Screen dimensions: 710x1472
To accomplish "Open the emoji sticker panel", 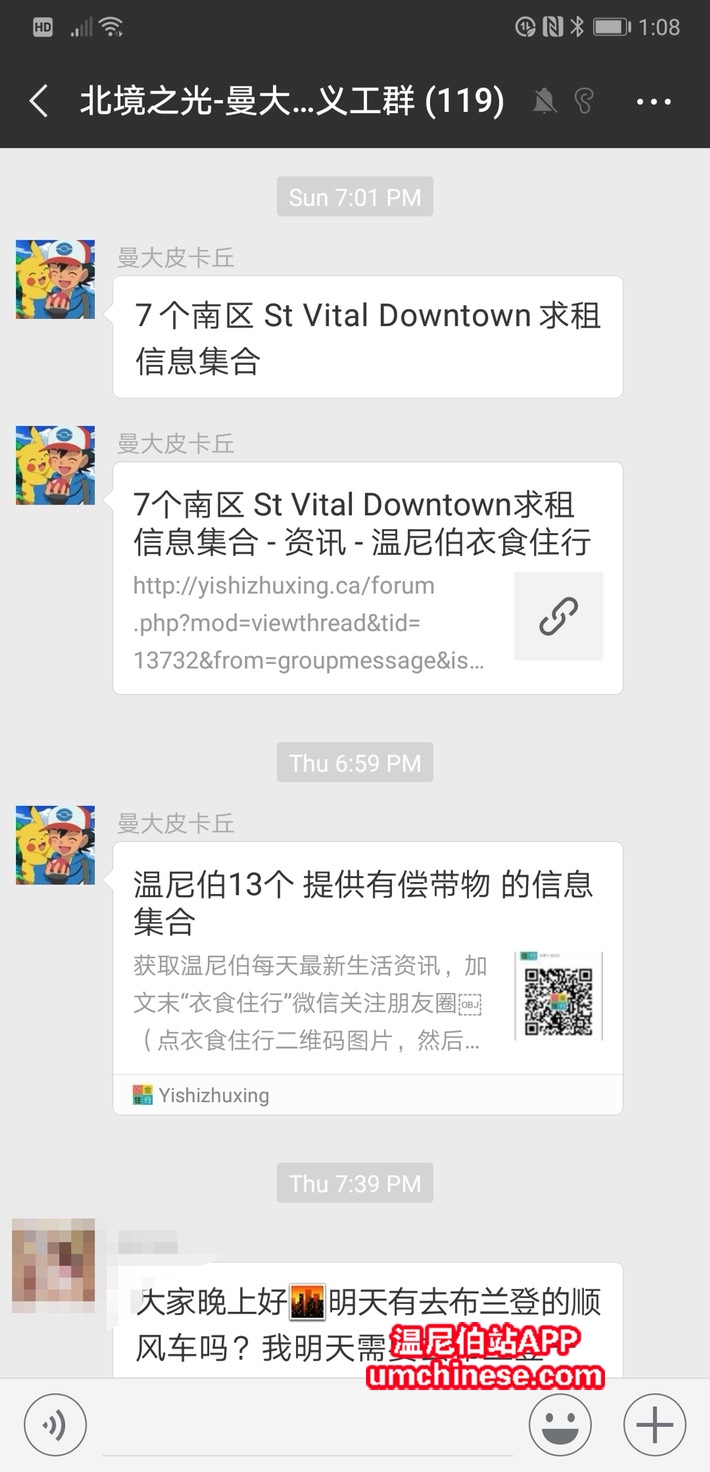I will point(560,1424).
